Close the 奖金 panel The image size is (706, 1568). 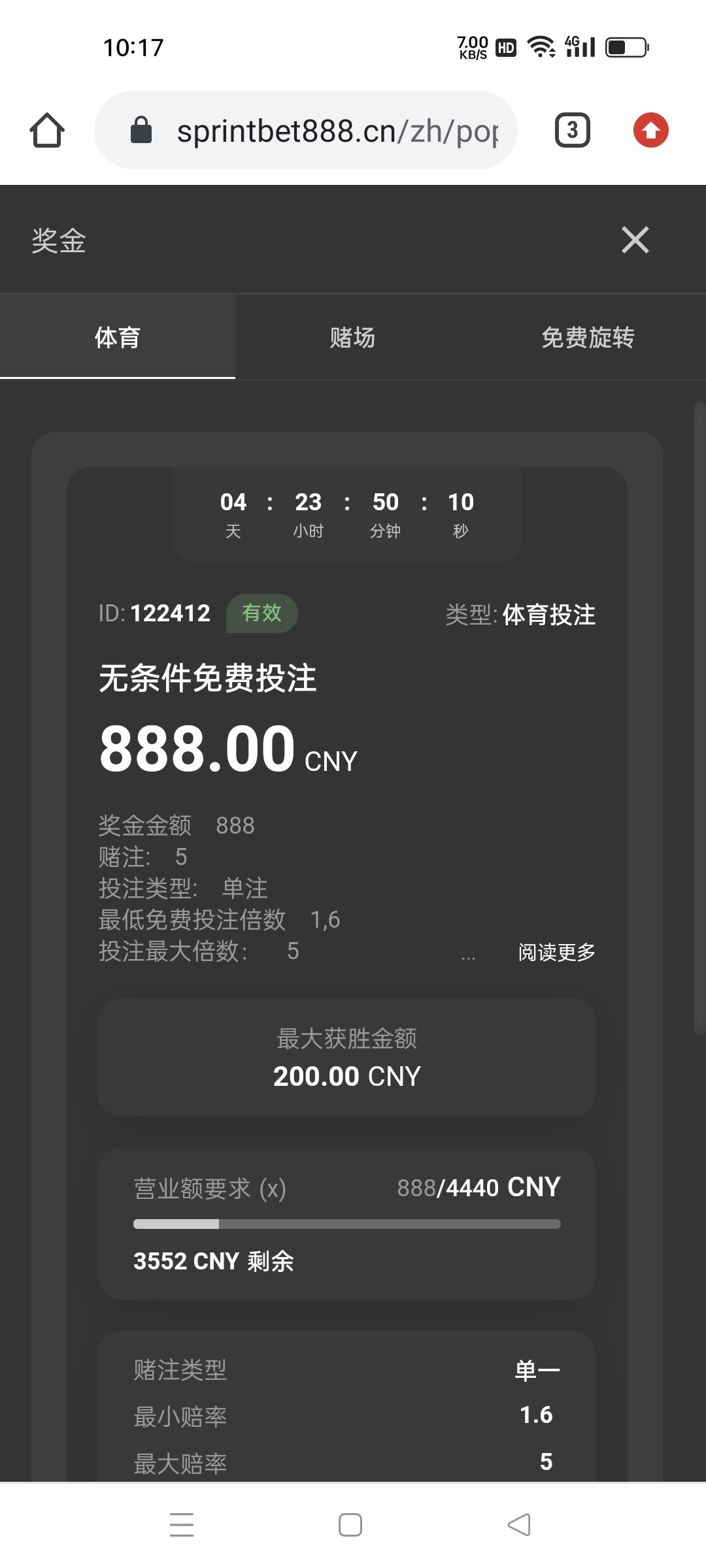pos(635,240)
